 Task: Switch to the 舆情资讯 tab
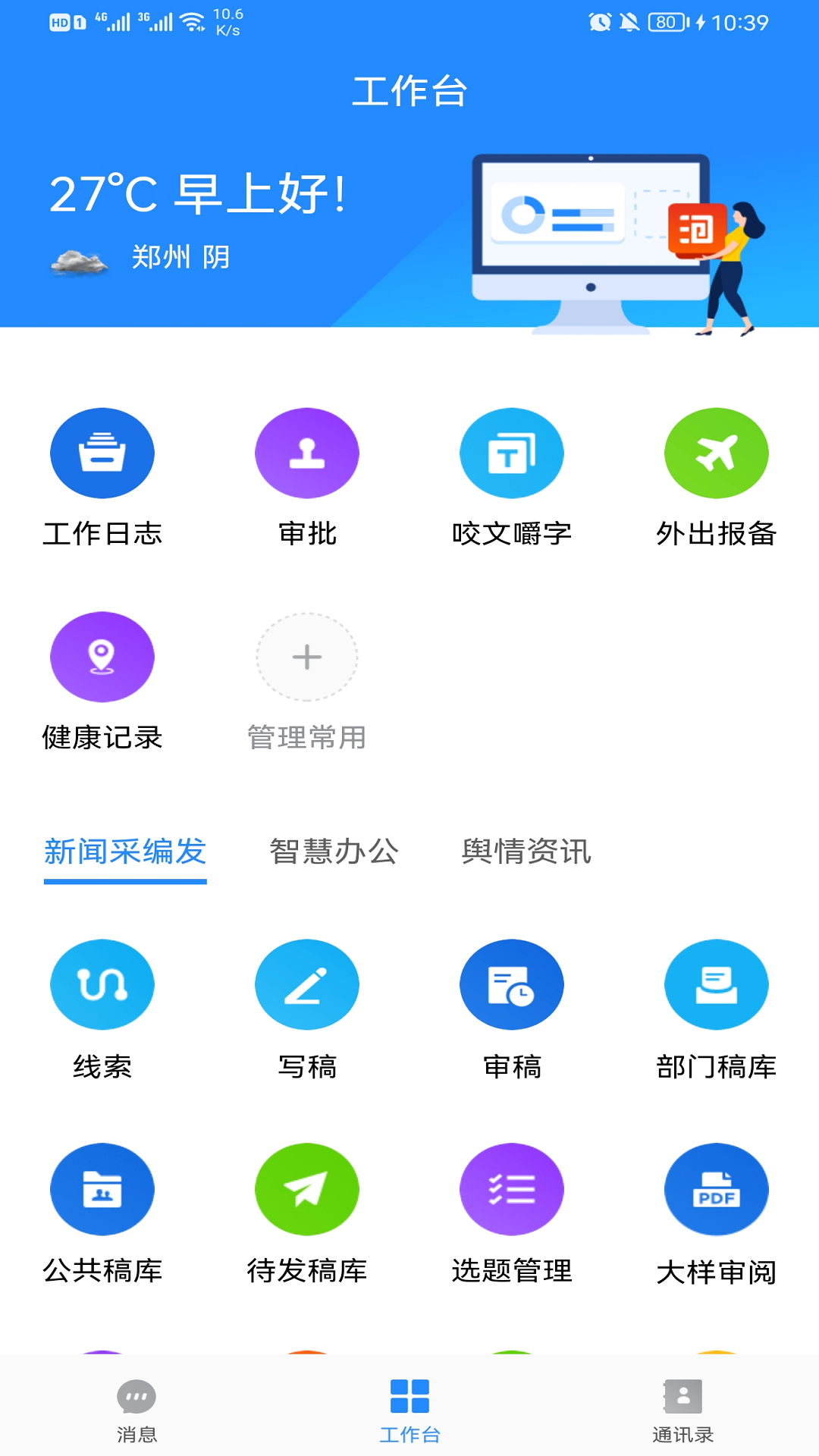click(526, 852)
